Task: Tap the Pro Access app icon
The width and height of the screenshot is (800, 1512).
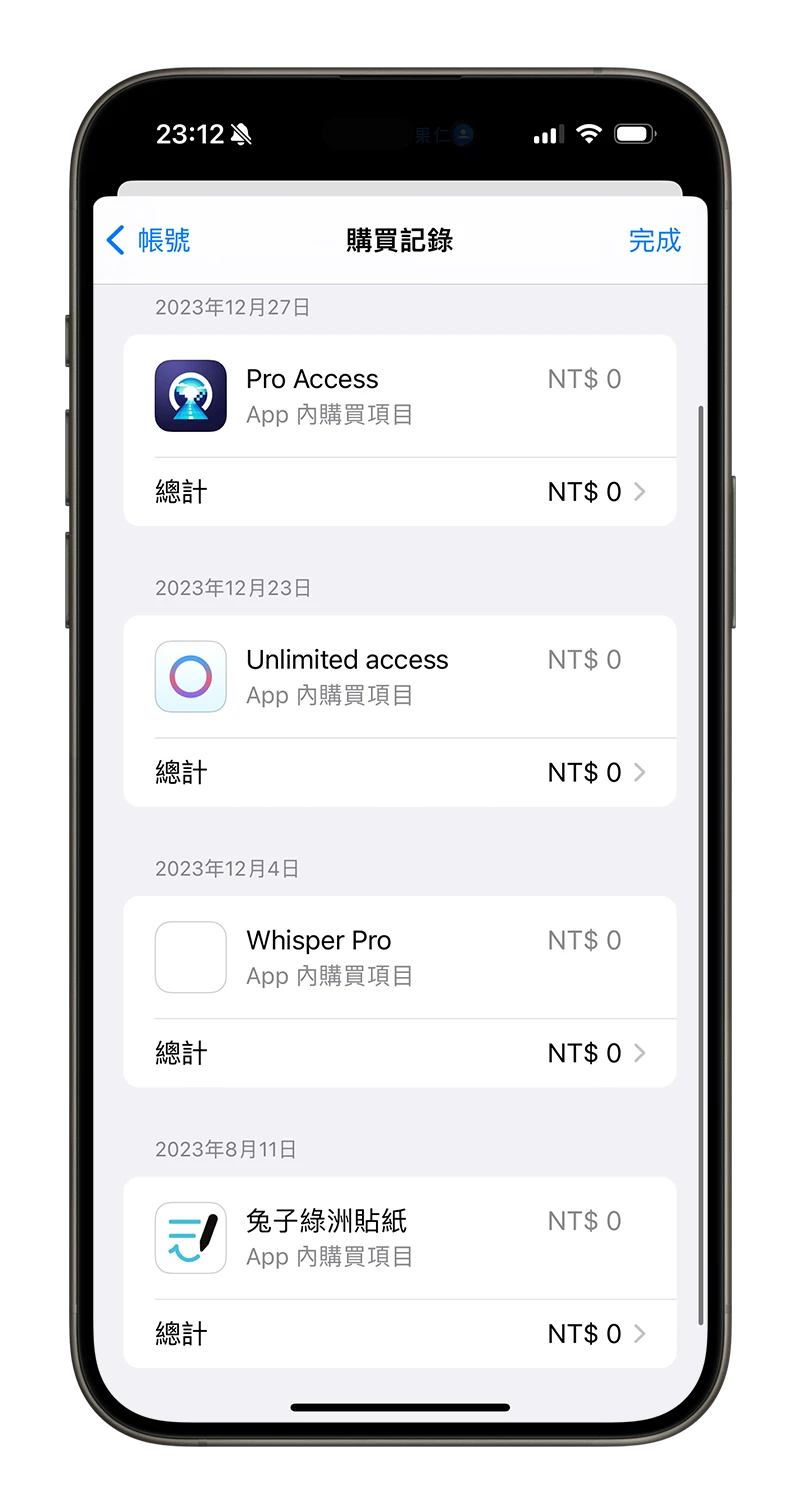Action: point(191,395)
